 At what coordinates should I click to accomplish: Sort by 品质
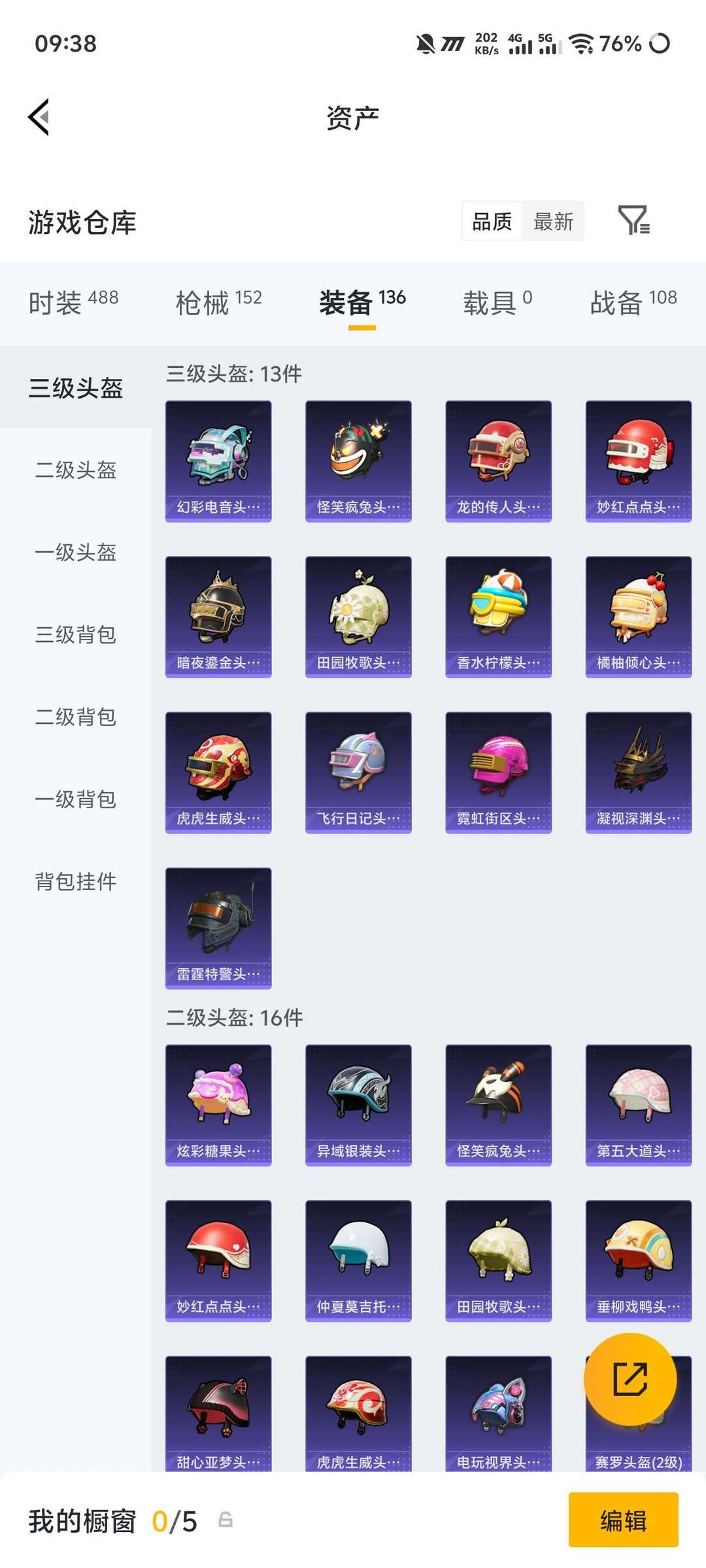tap(492, 221)
